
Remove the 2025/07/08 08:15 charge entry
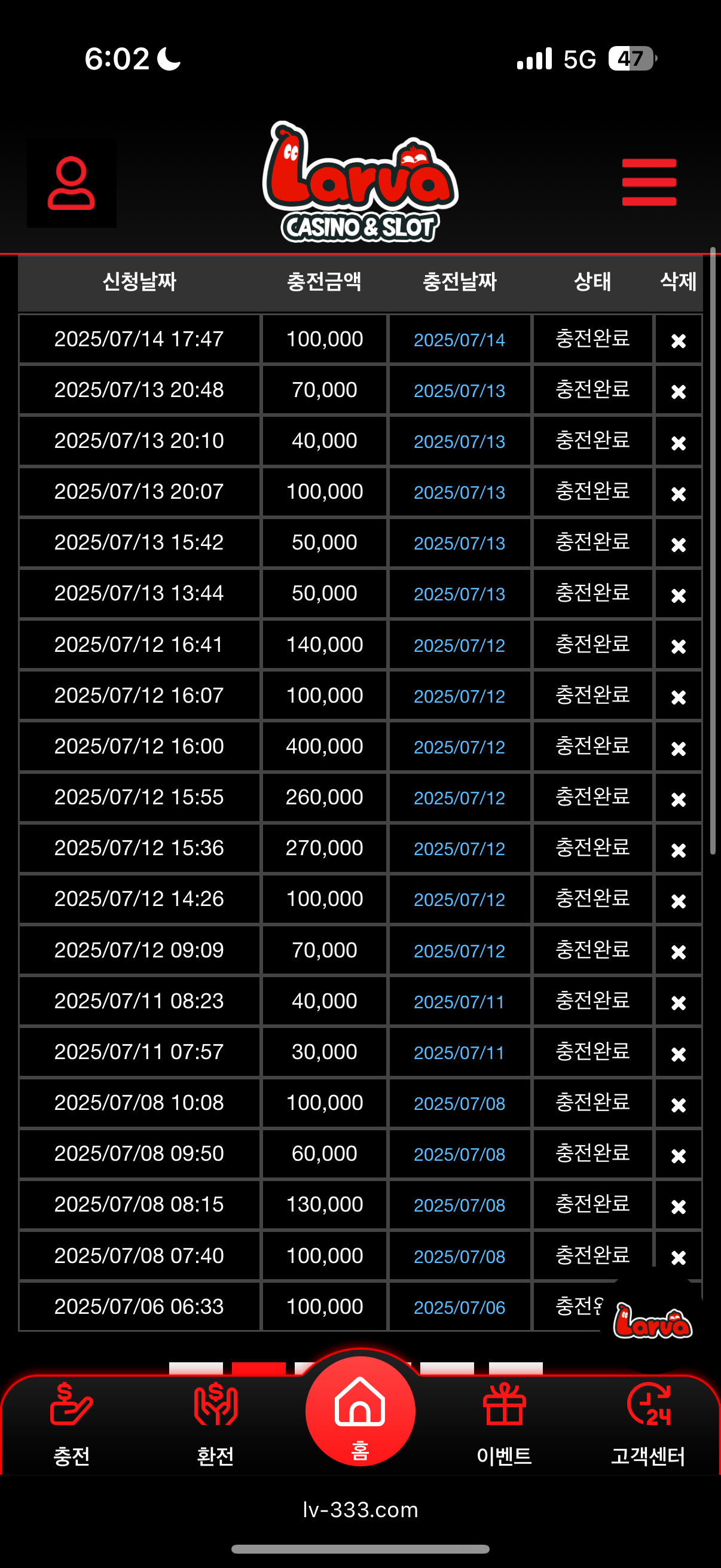point(678,1206)
